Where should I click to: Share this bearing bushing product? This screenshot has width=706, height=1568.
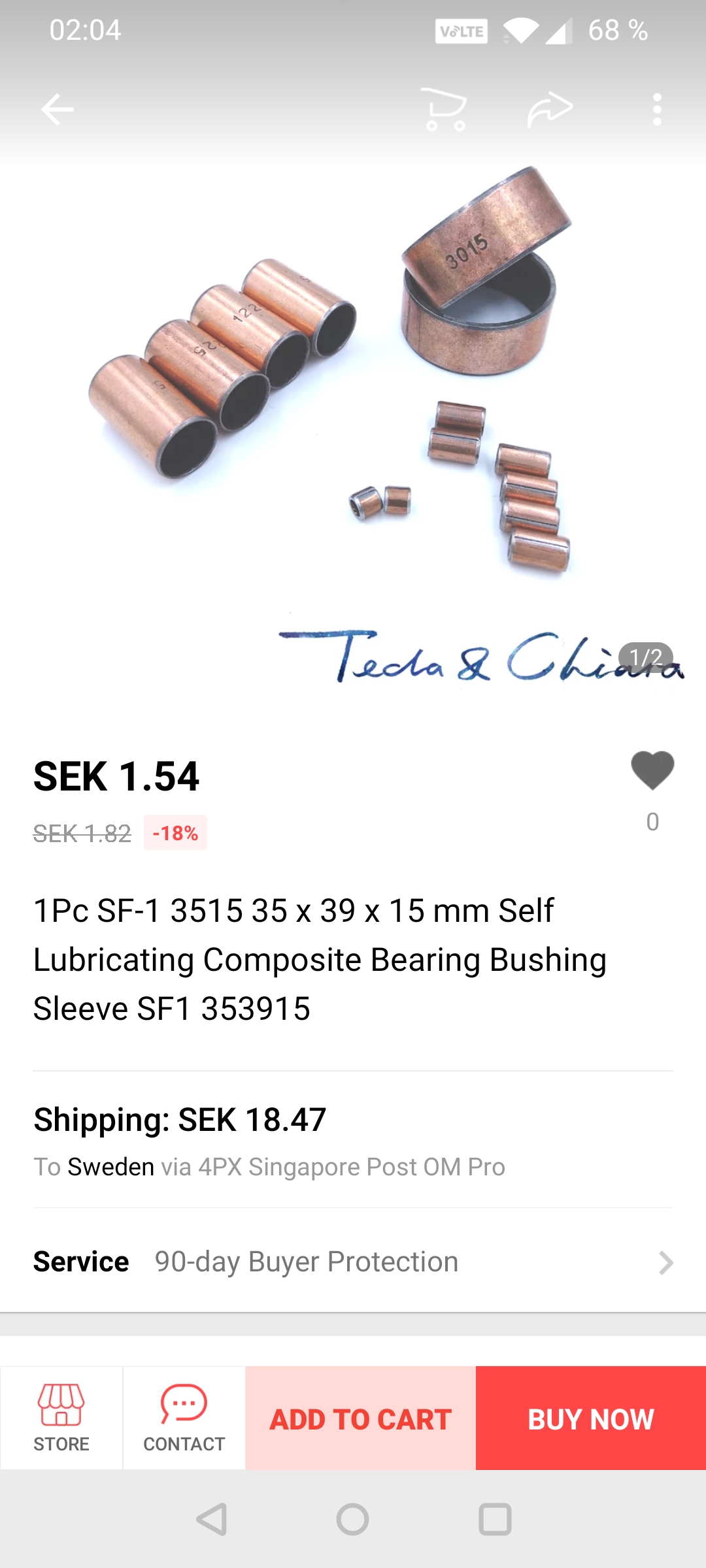coord(550,109)
